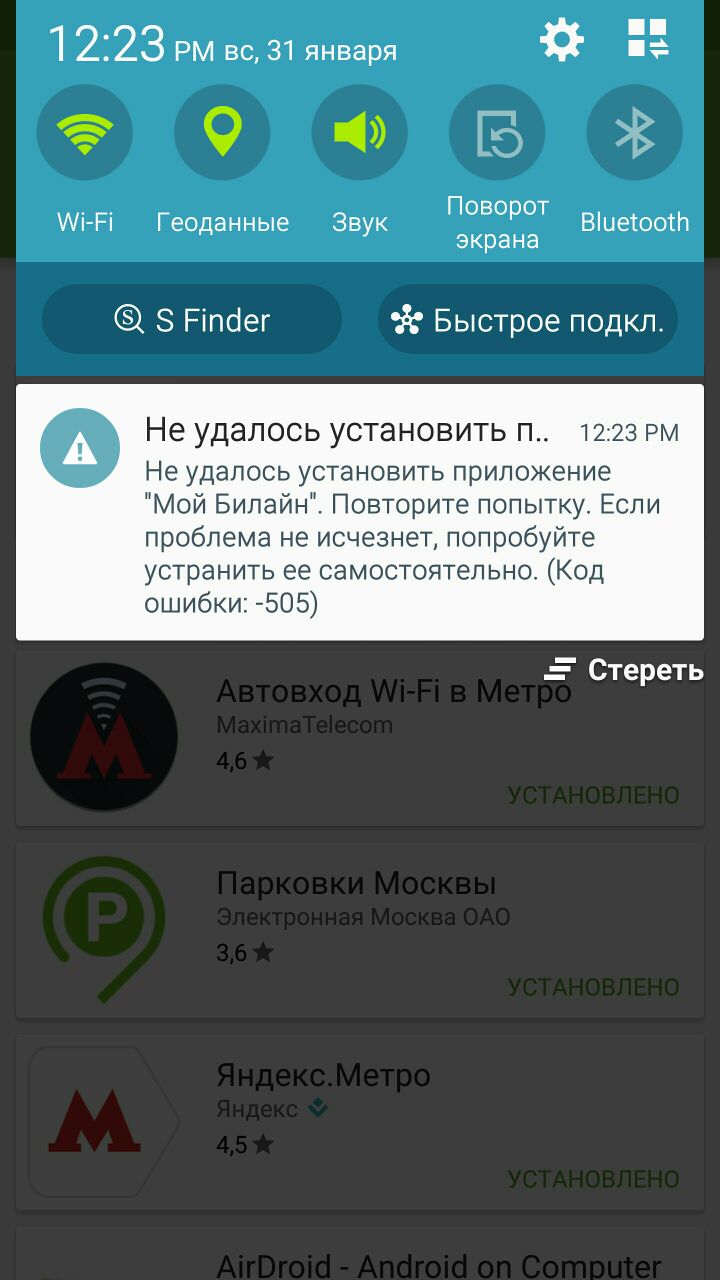Screen dimensions: 720x1280
Task: Open the Мой Билайн install error notification
Action: coord(360,512)
